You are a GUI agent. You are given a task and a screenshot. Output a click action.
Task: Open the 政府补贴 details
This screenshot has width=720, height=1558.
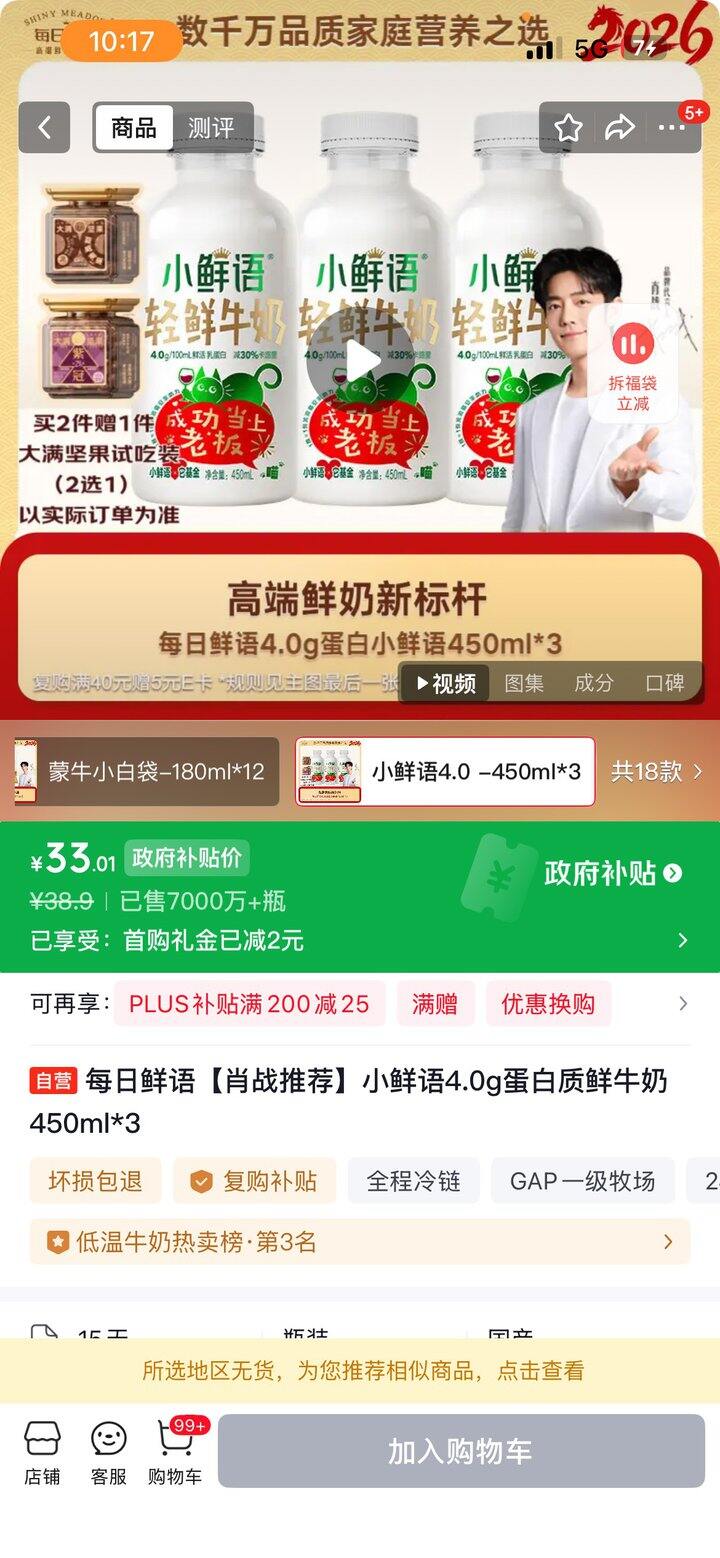click(612, 873)
